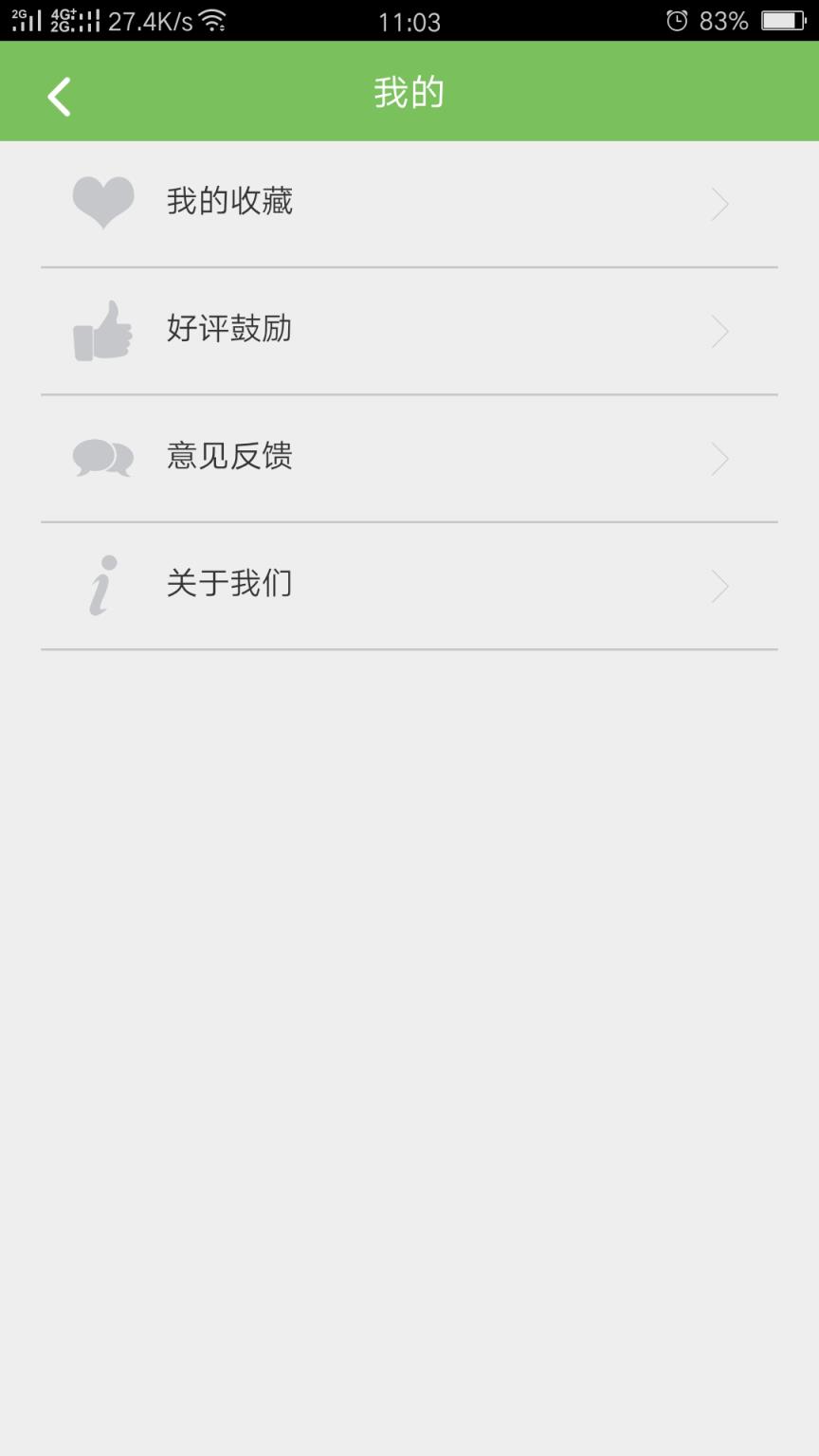The image size is (819, 1456).
Task: Click the 我的 page title
Action: coord(409,92)
